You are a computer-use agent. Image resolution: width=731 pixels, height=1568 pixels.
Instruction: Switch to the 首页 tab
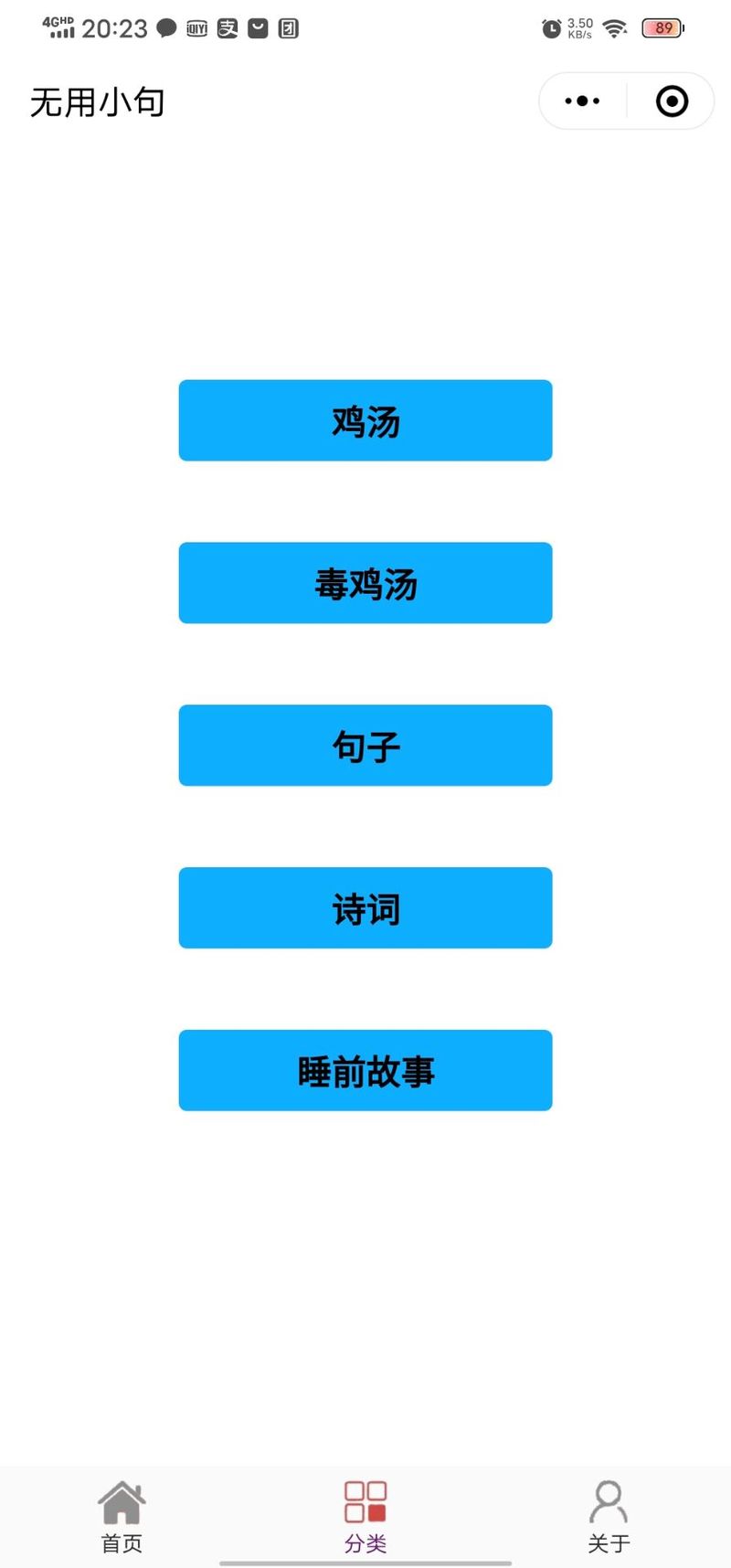pos(122,1518)
